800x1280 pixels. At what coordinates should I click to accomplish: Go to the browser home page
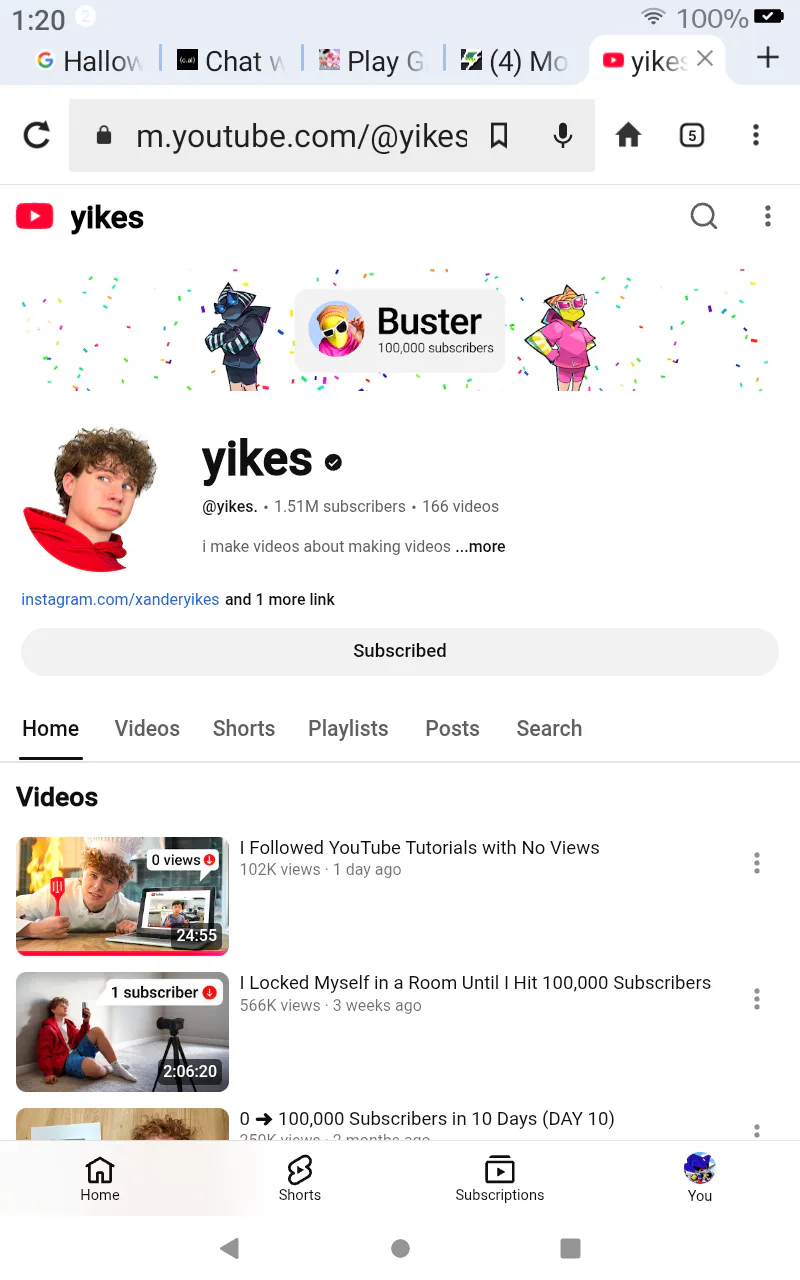pyautogui.click(x=628, y=135)
